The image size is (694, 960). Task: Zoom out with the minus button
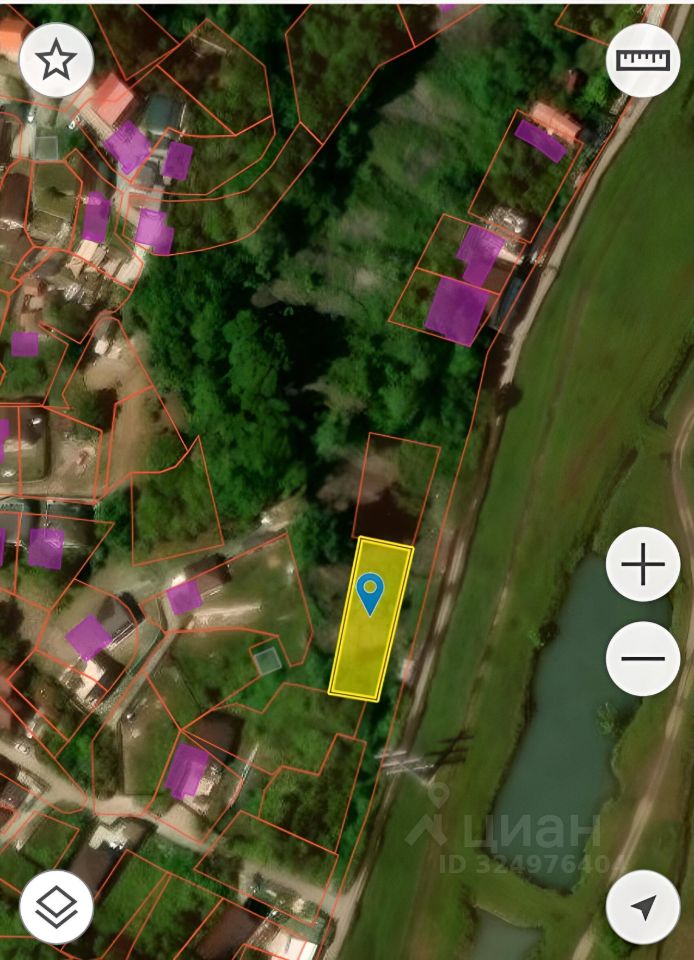[643, 658]
